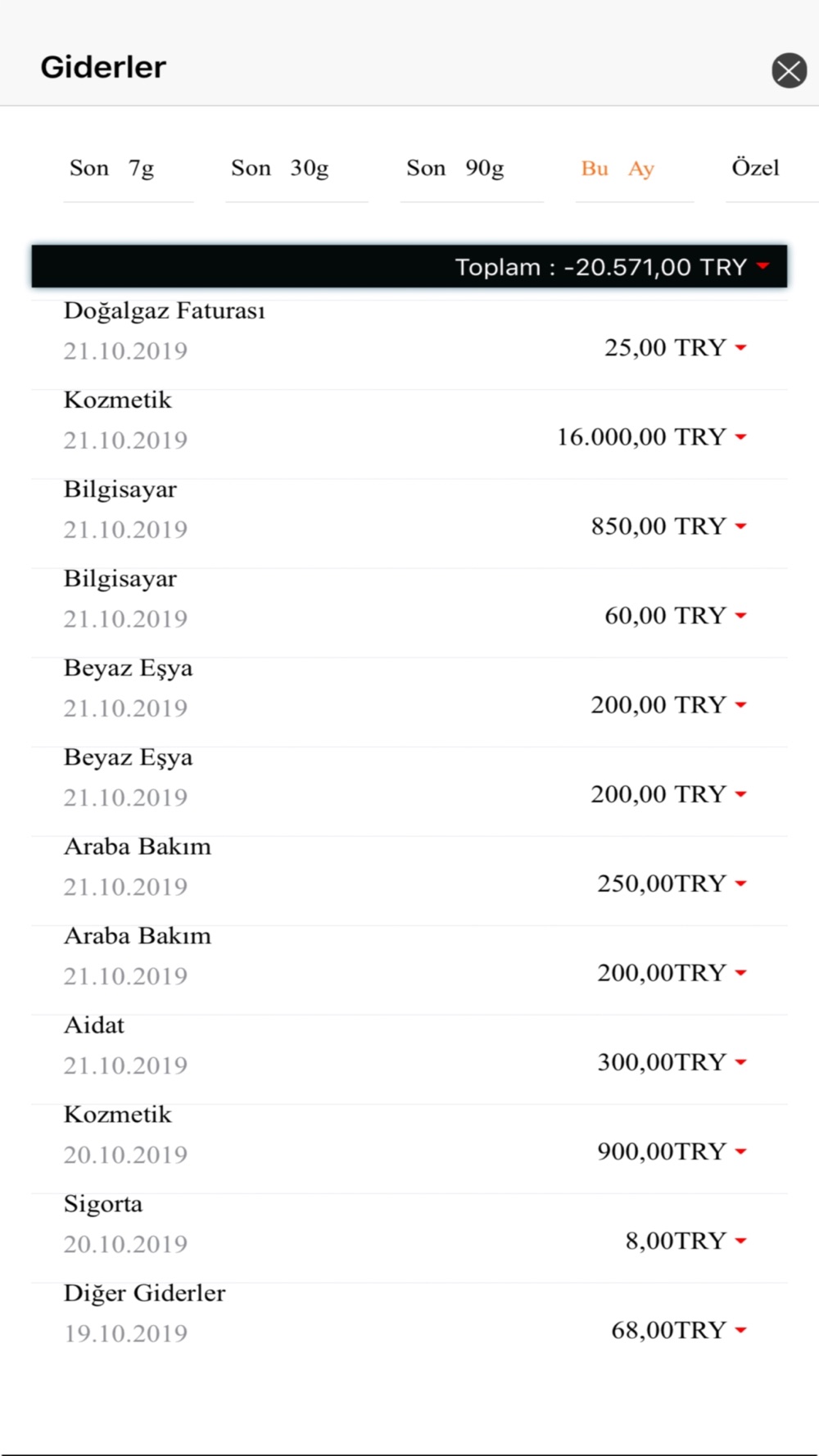Open the 850,00 TRY Bilgisayar expense
819x1456 pixels.
(x=409, y=523)
